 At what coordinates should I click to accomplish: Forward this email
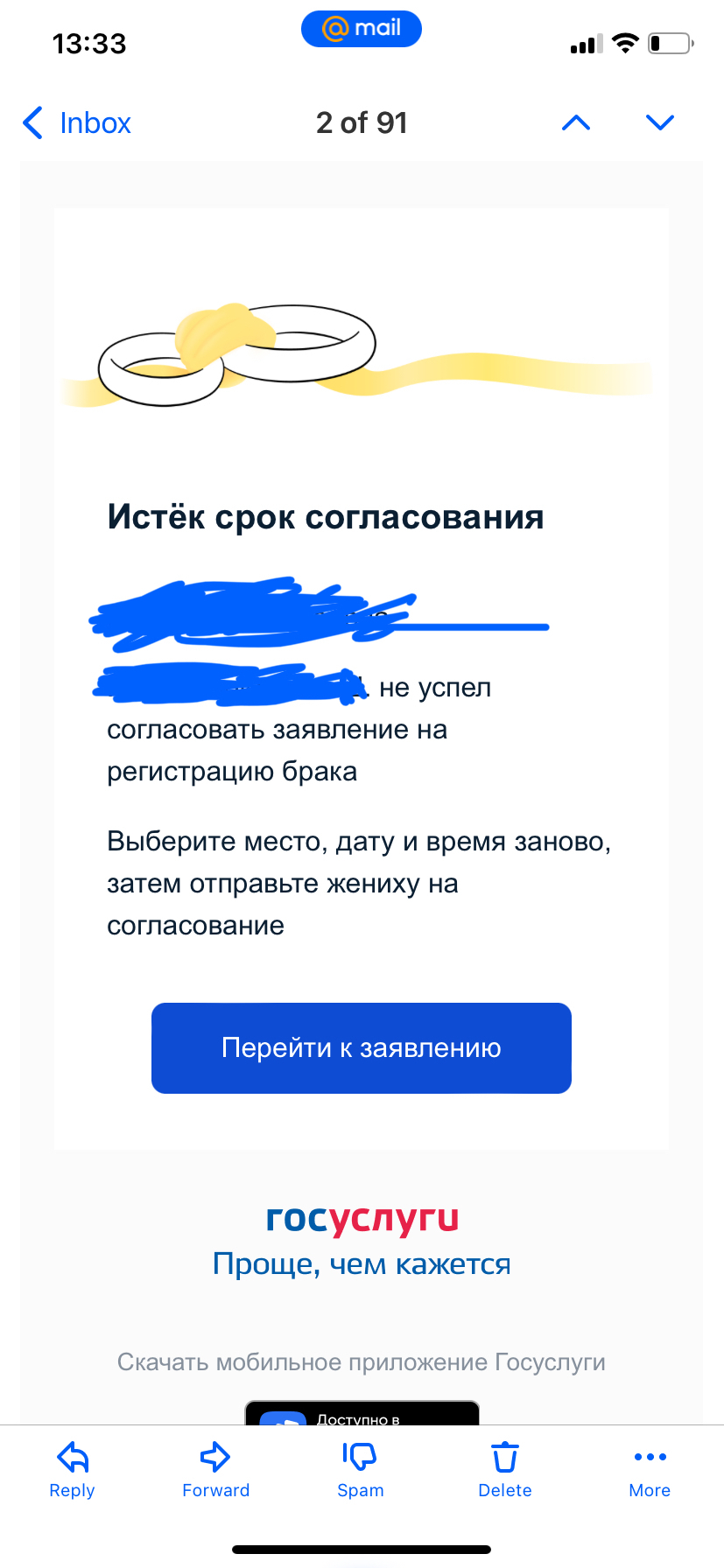point(215,1470)
